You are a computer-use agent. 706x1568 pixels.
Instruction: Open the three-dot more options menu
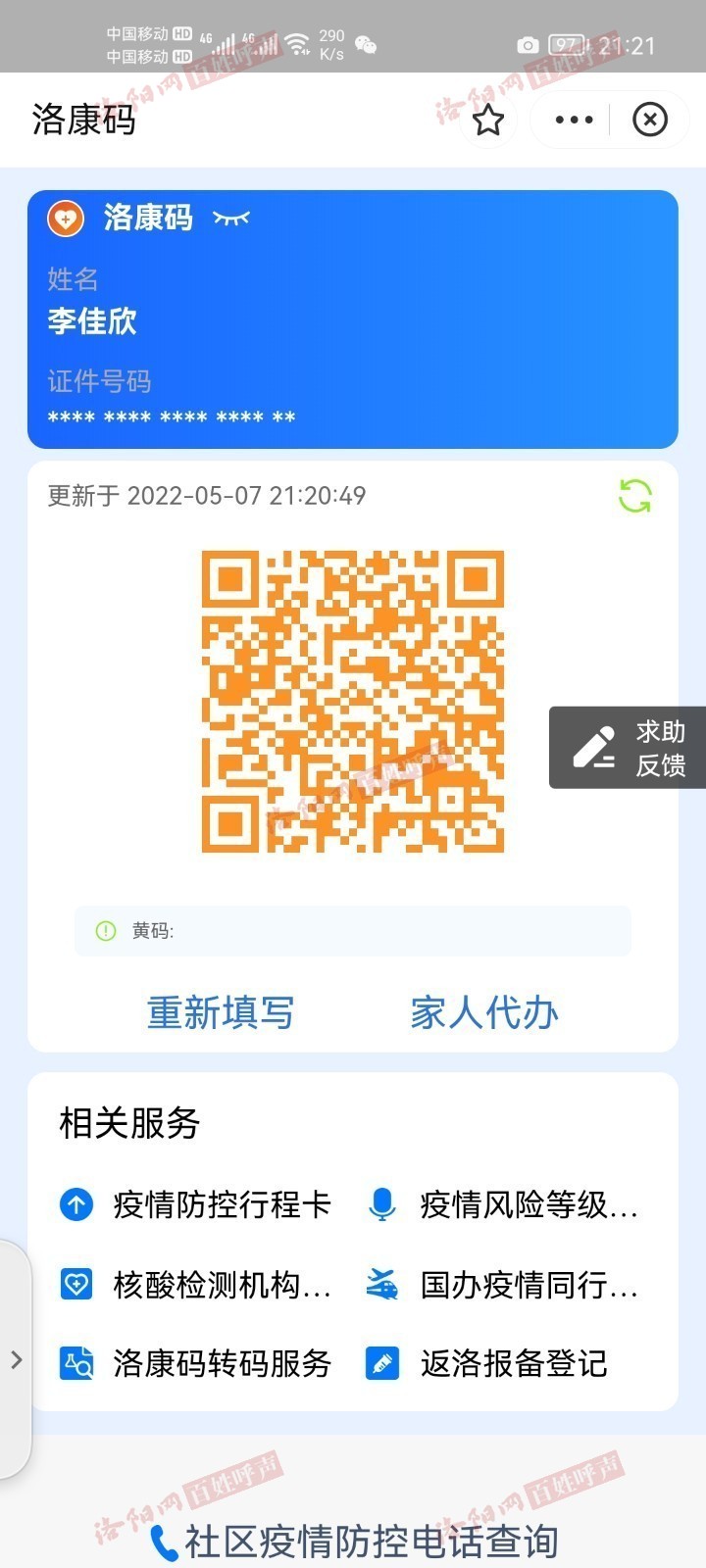coord(574,120)
